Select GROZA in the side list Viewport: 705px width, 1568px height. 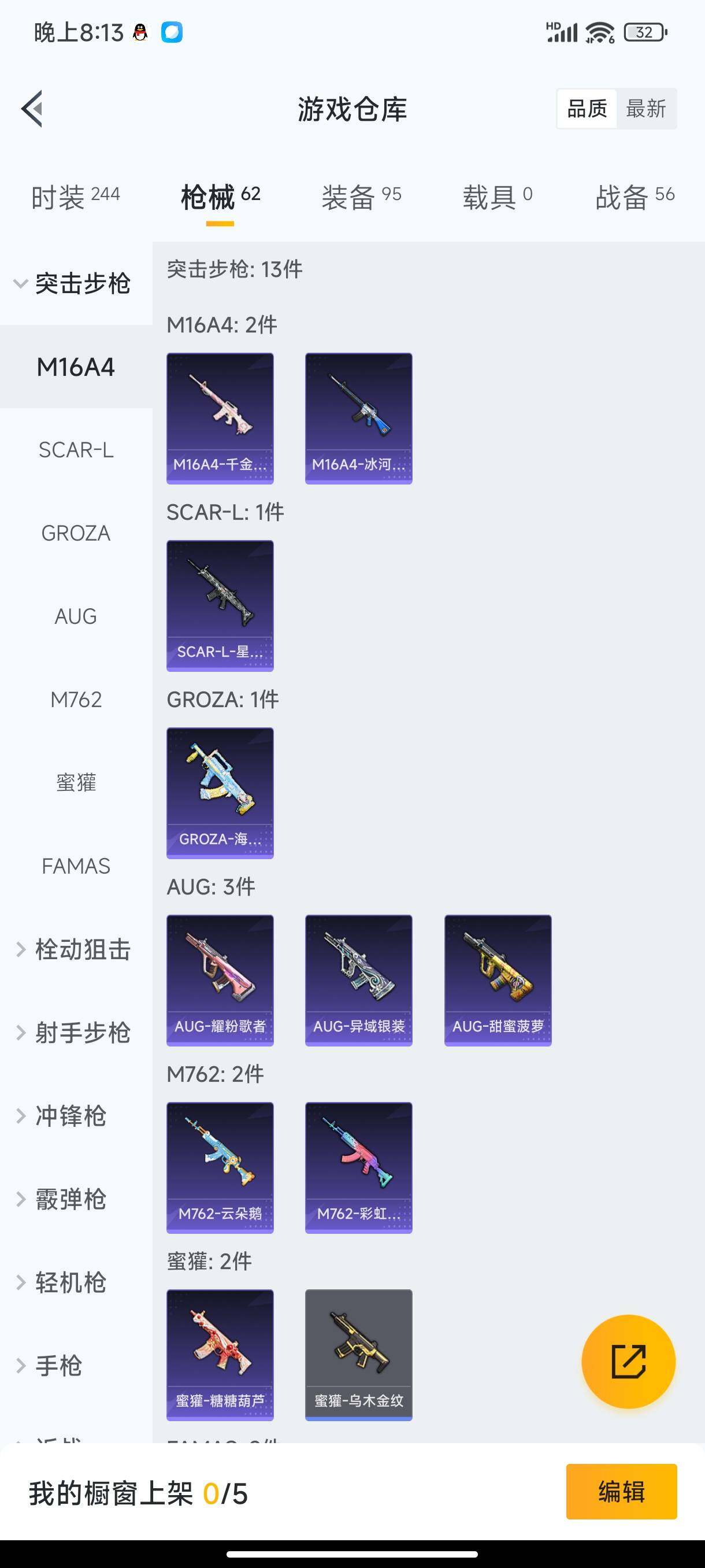(76, 533)
